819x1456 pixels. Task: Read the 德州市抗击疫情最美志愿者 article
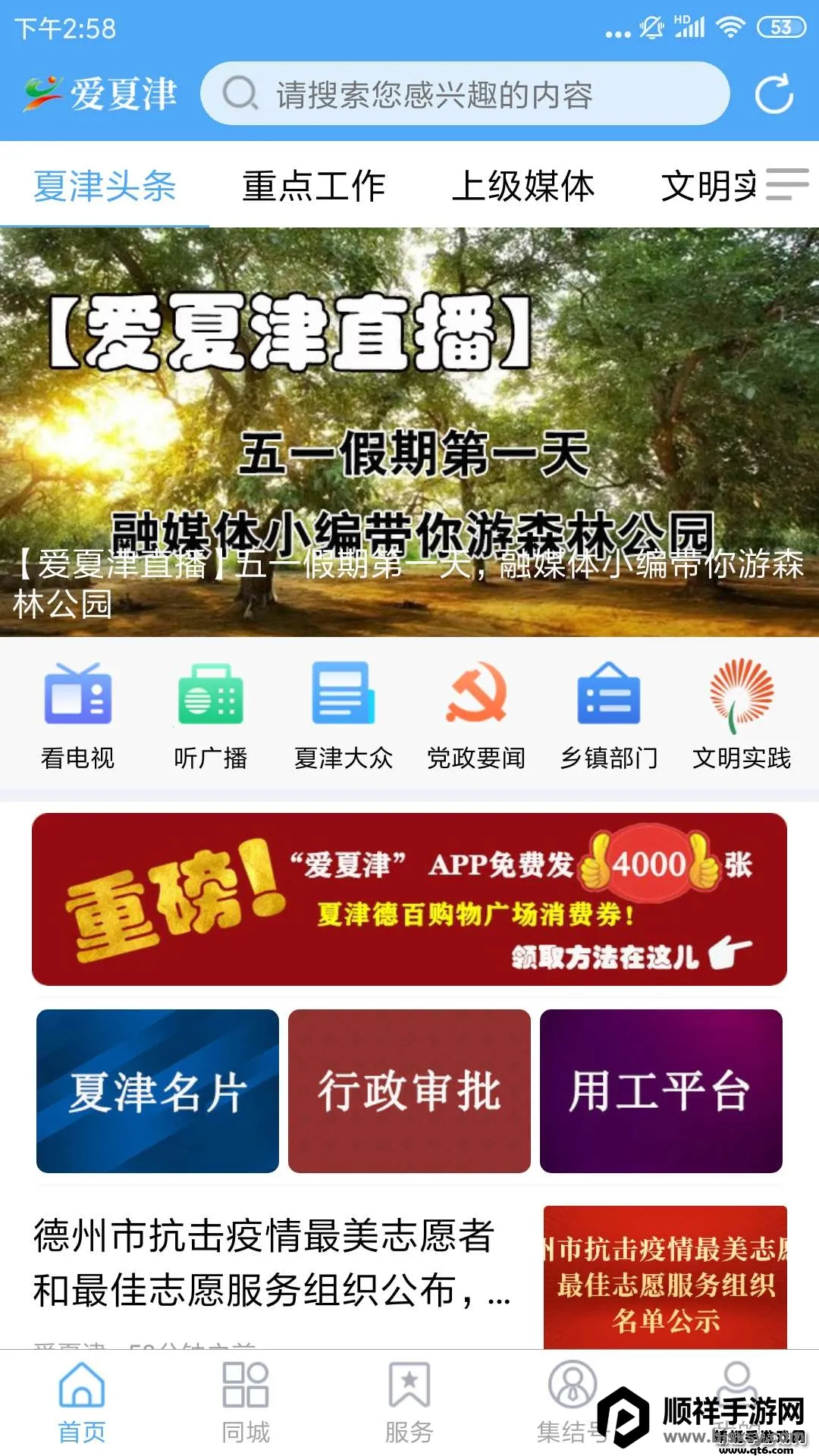click(273, 1263)
